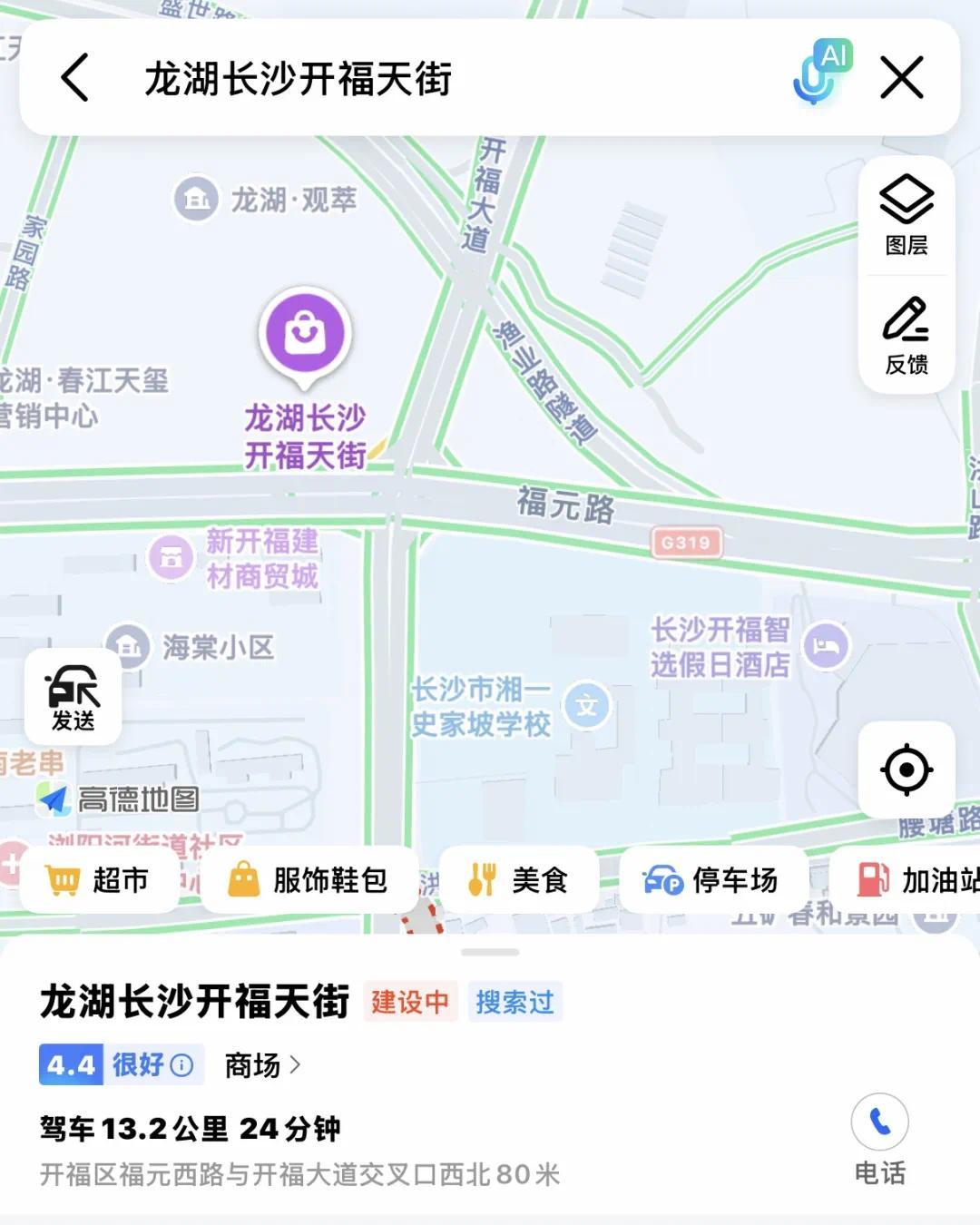Open the 反馈 feedback tool
This screenshot has height=1225, width=980.
pyautogui.click(x=906, y=336)
